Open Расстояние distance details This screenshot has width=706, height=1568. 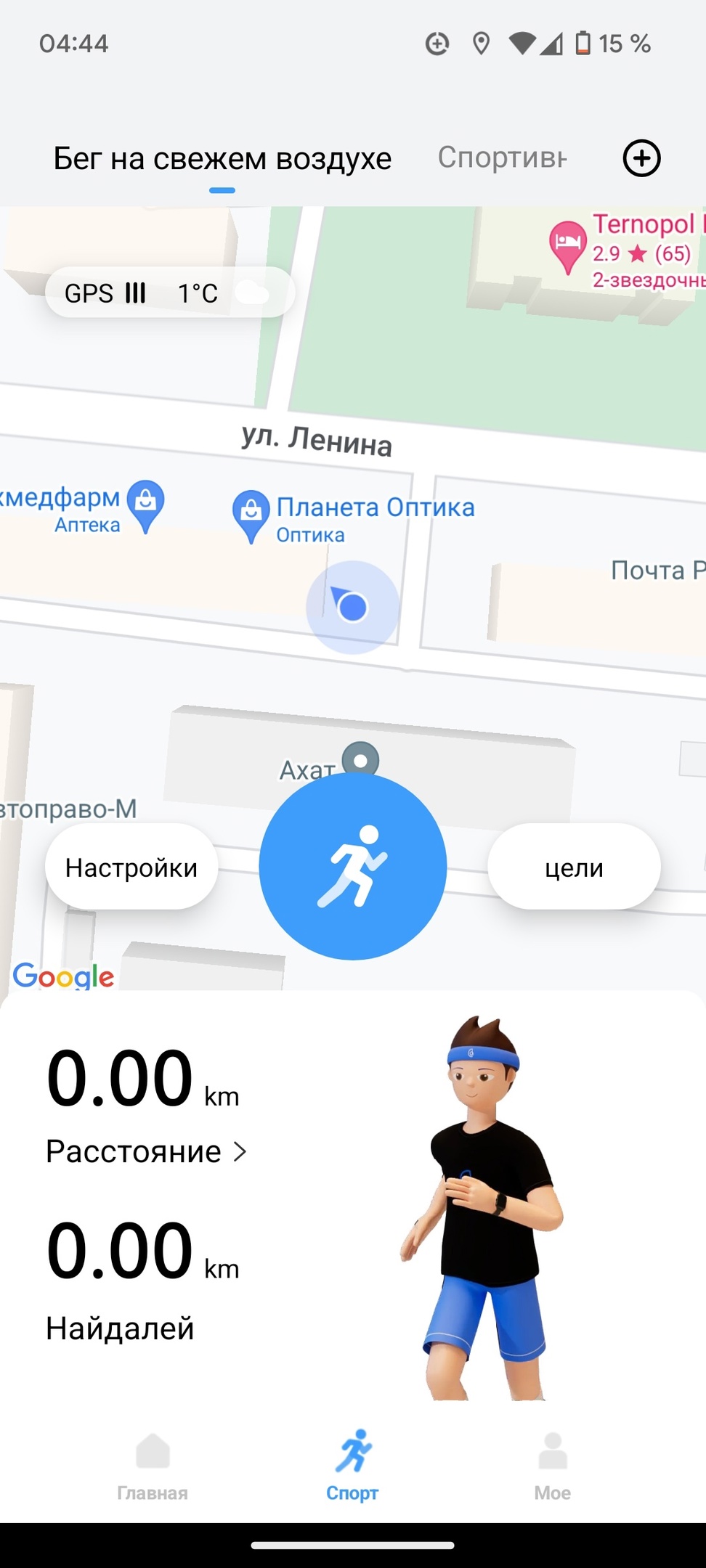coord(146,1151)
